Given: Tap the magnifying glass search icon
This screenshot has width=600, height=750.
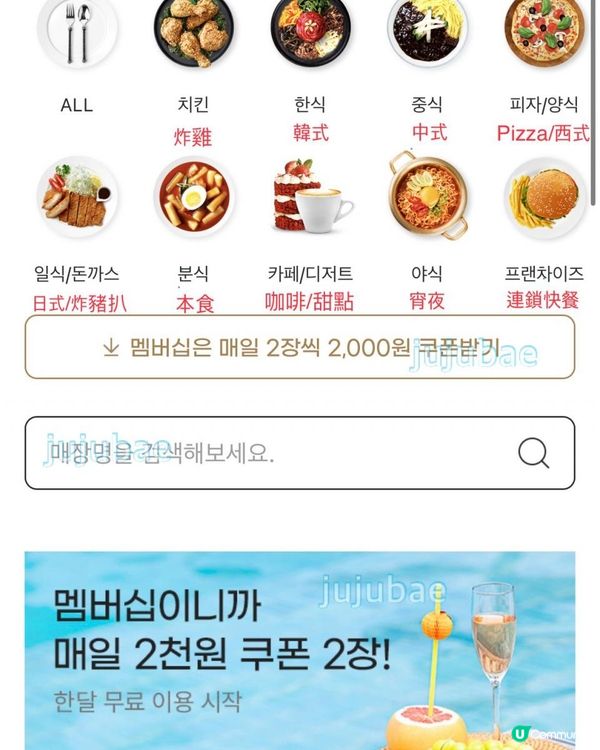Looking at the screenshot, I should [x=533, y=453].
